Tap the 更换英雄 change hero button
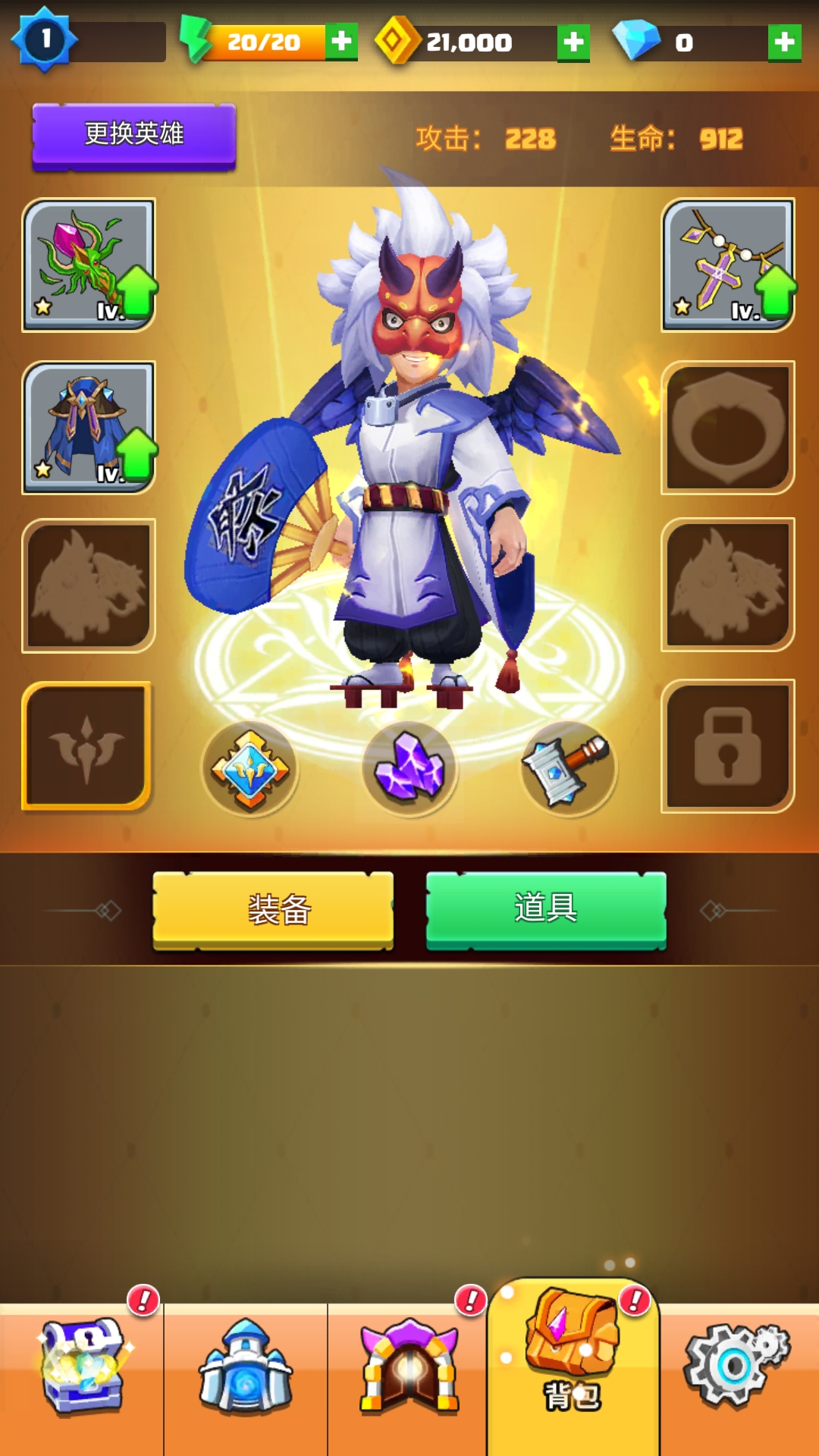 (134, 135)
